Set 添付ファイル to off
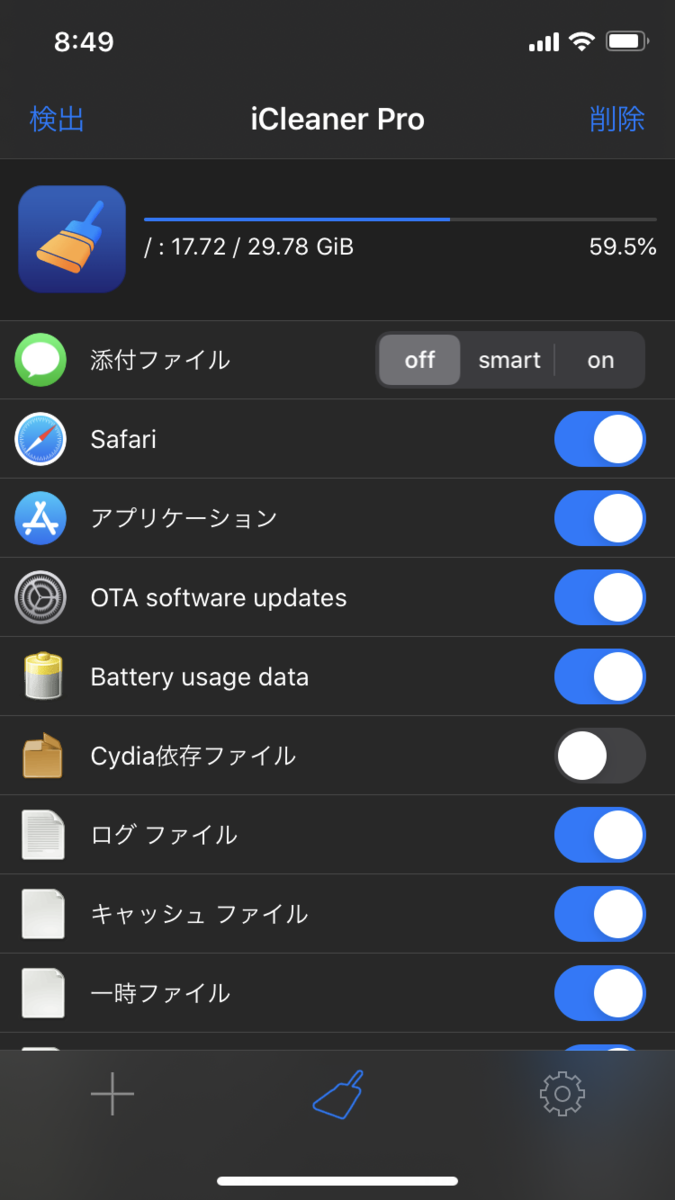 pyautogui.click(x=420, y=360)
